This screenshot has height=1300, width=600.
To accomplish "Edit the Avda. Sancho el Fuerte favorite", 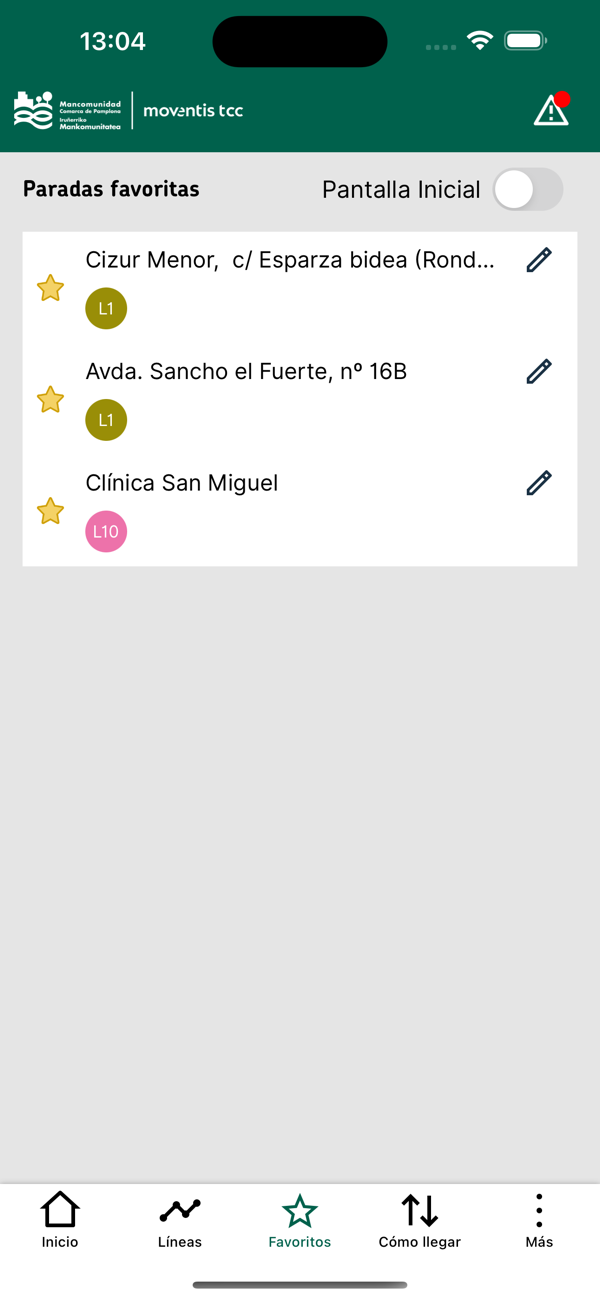I will pyautogui.click(x=539, y=371).
